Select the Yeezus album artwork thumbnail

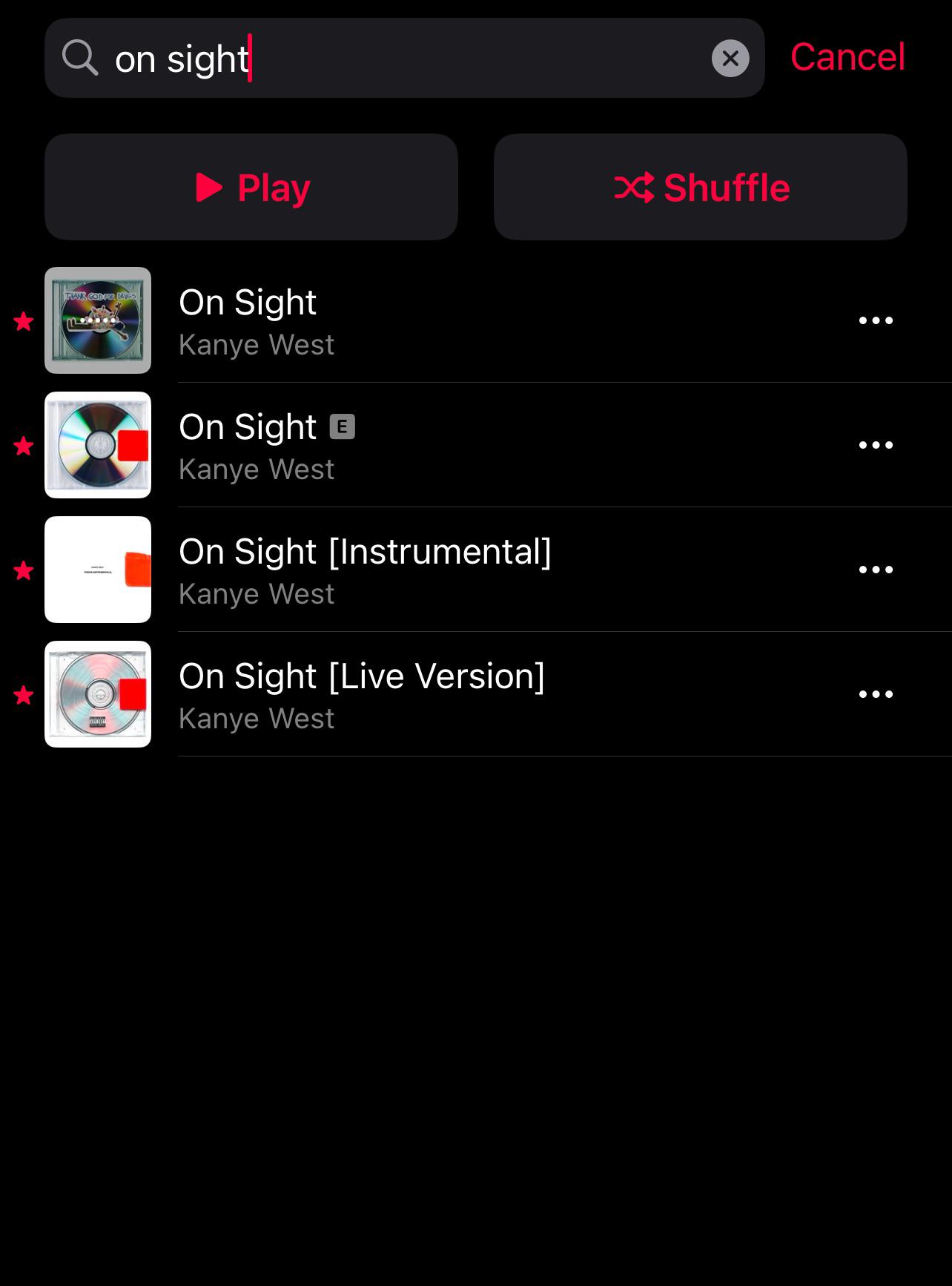98,444
